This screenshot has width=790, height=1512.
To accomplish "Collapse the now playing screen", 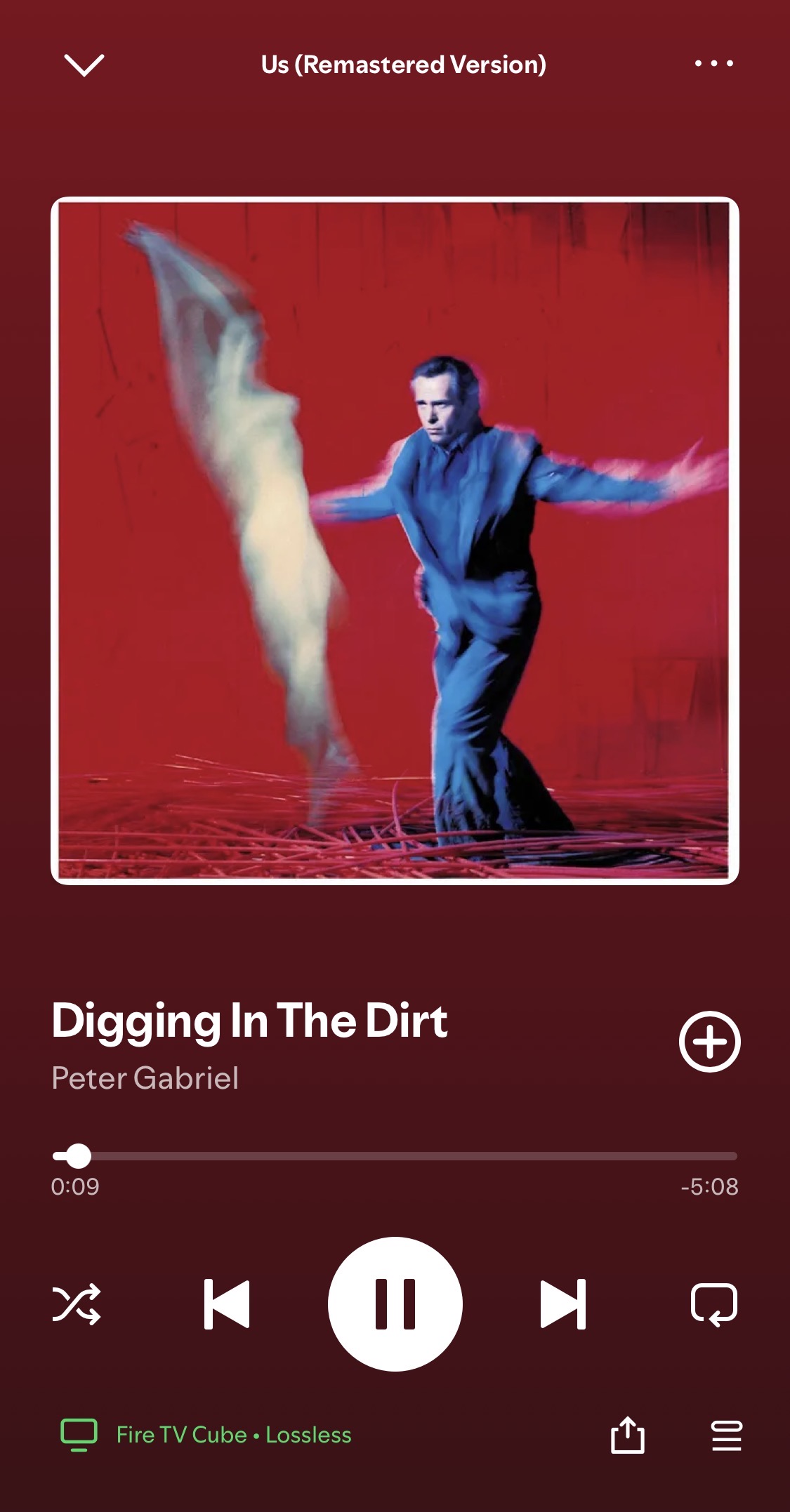I will click(x=84, y=65).
